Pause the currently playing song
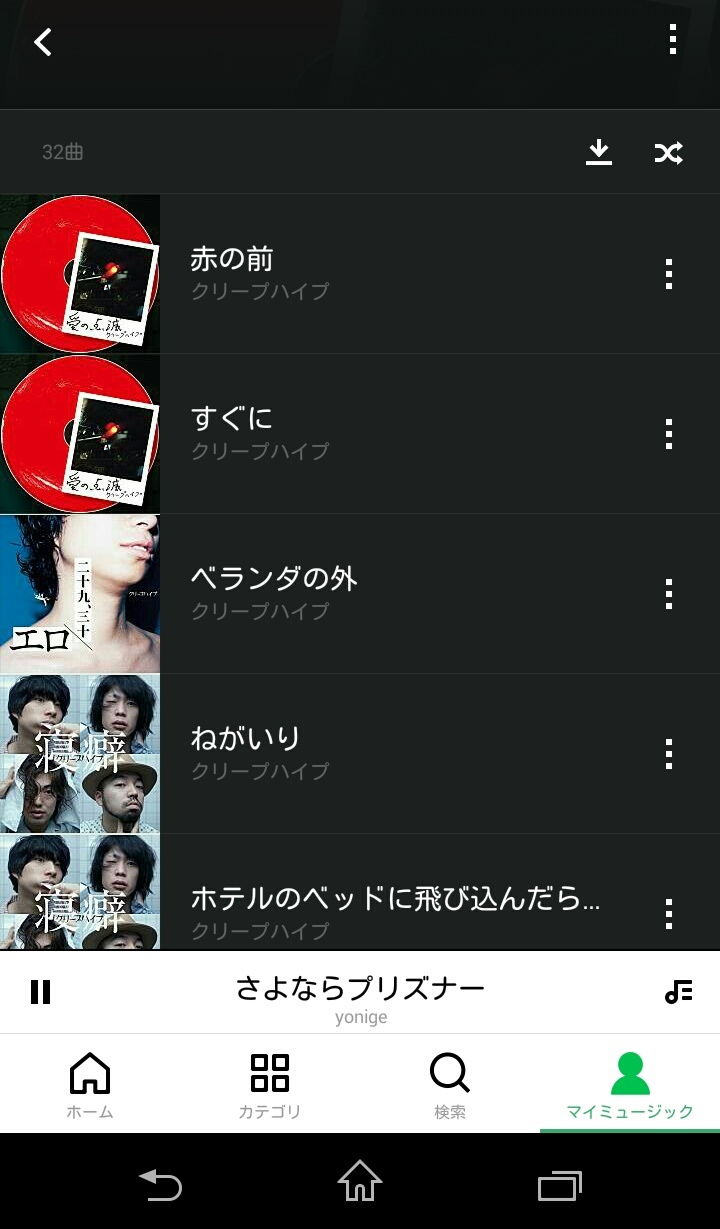720x1229 pixels. [40, 991]
